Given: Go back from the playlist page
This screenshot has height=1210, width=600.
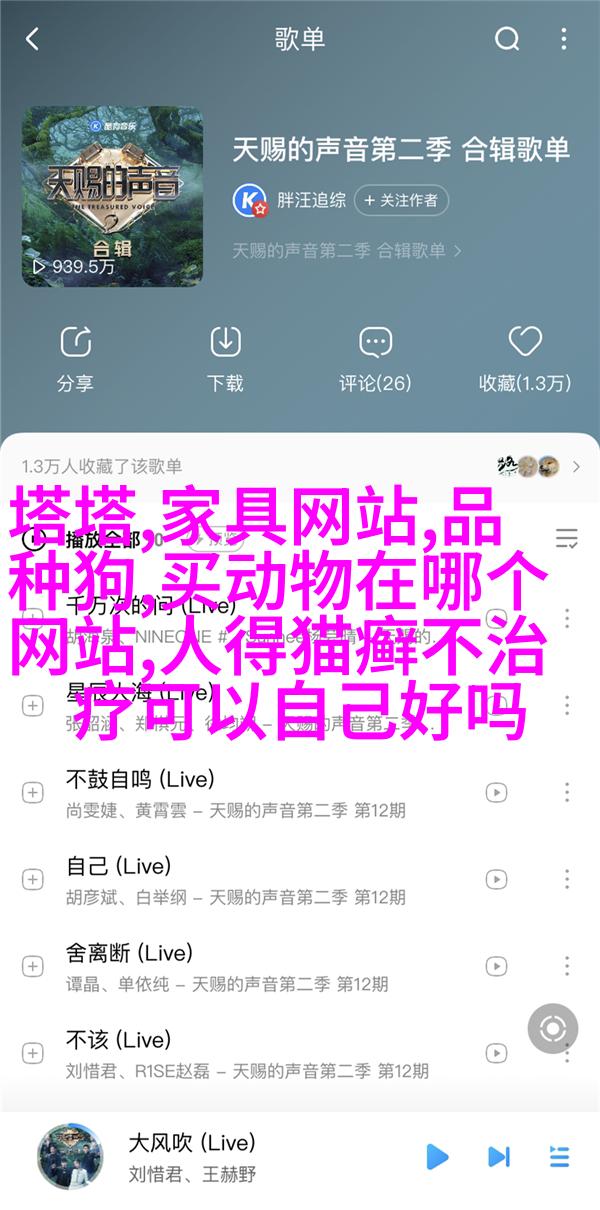Looking at the screenshot, I should pyautogui.click(x=32, y=40).
